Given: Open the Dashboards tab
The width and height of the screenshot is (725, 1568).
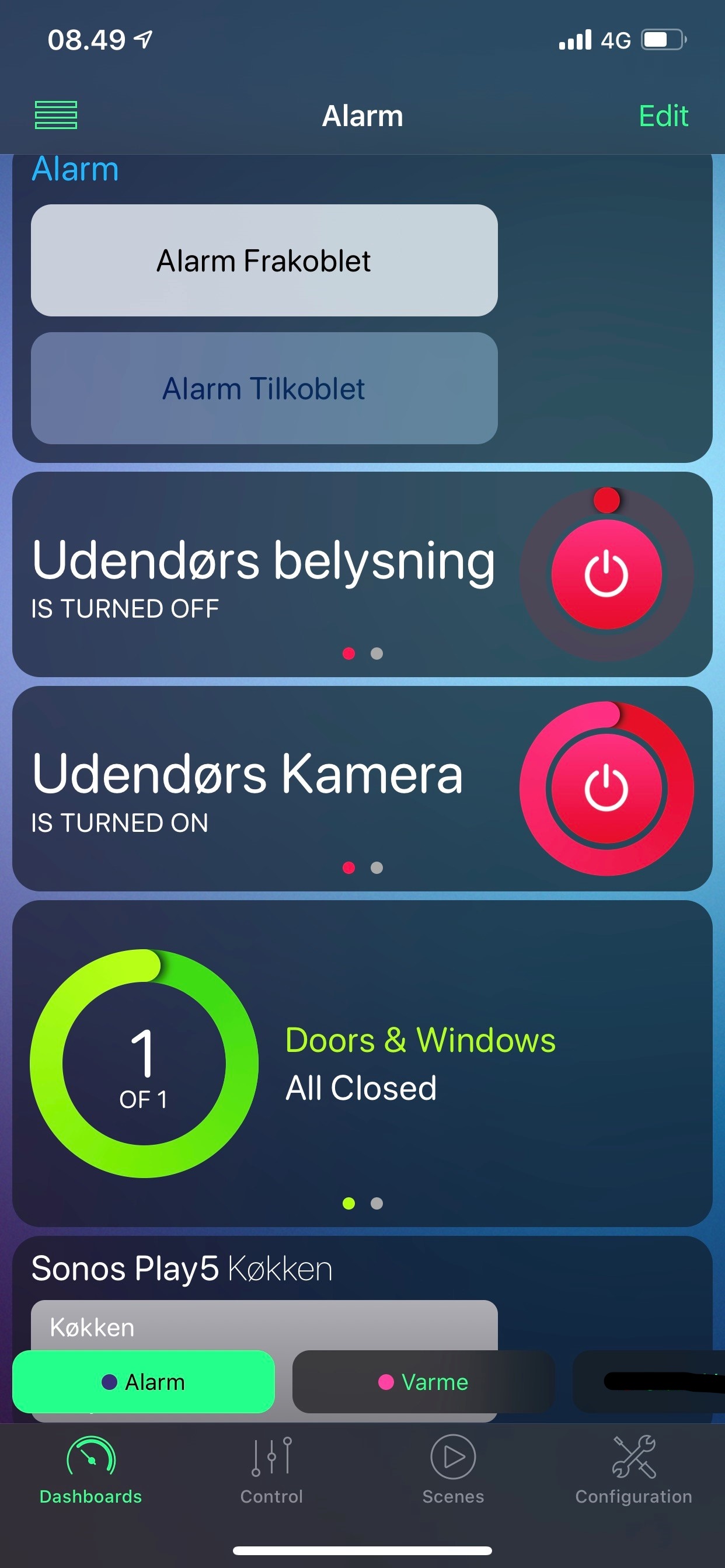Looking at the screenshot, I should 90,1469.
